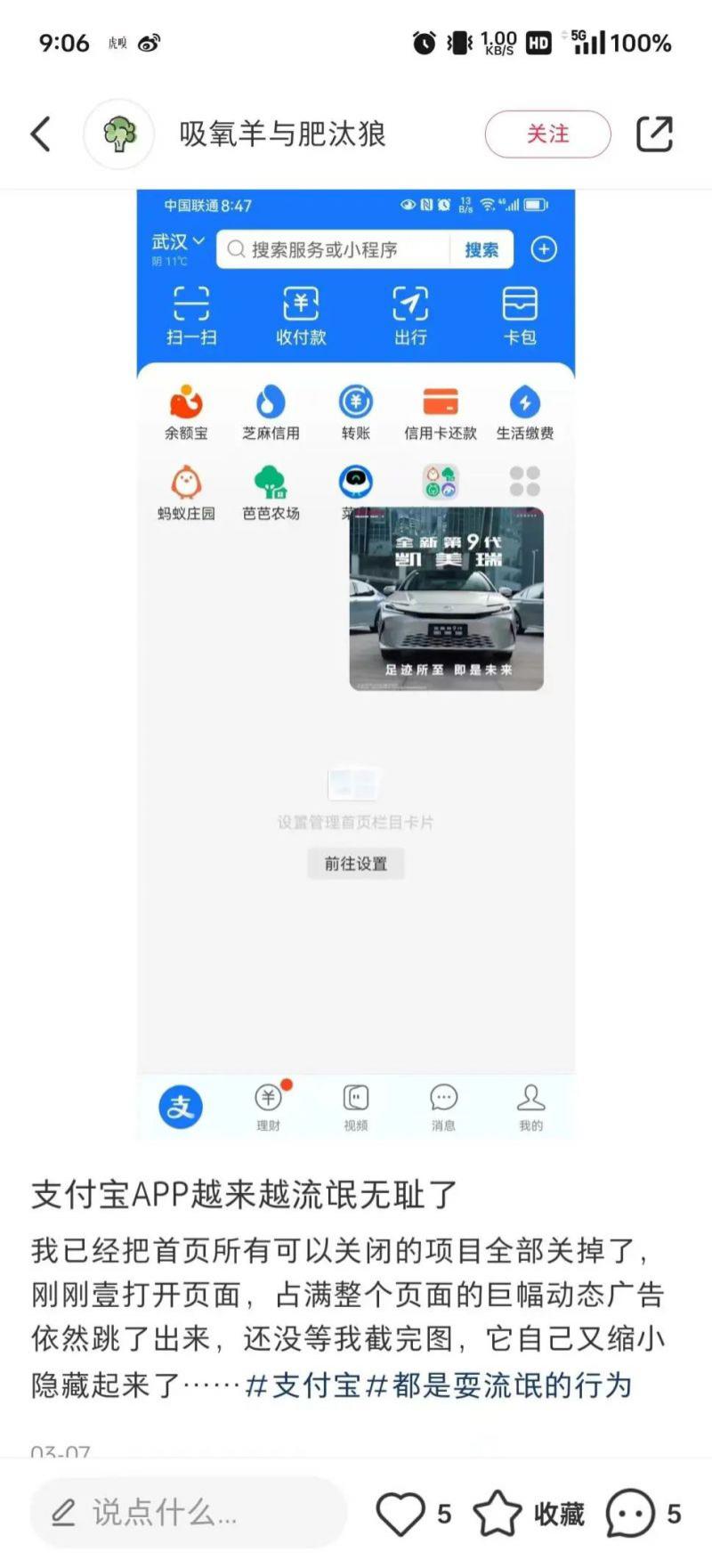Image resolution: width=712 pixels, height=1568 pixels.
Task: Tap the 说点什么 comment field
Action: pyautogui.click(x=188, y=1513)
